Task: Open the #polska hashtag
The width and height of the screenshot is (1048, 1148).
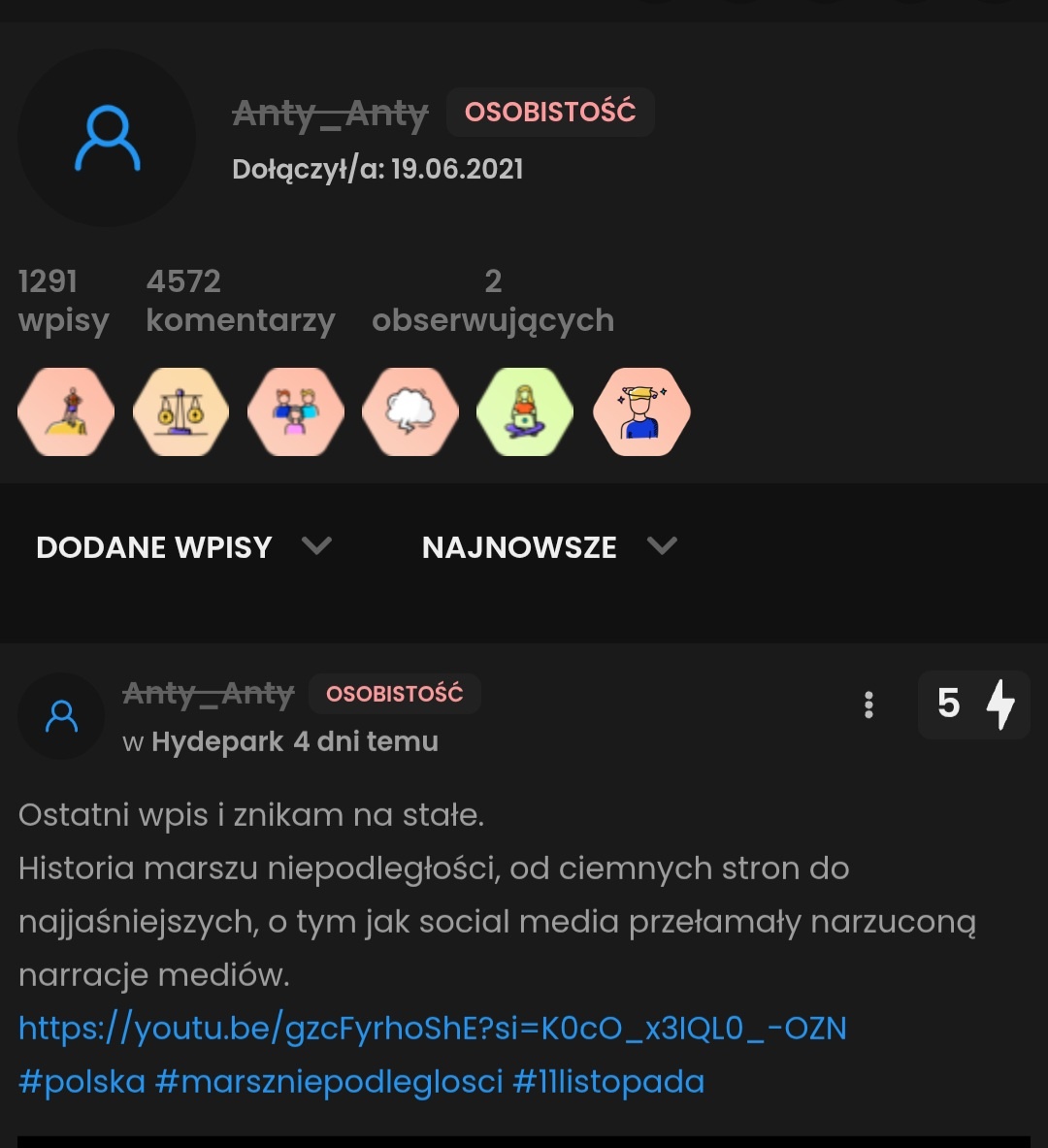Action: [x=82, y=1081]
